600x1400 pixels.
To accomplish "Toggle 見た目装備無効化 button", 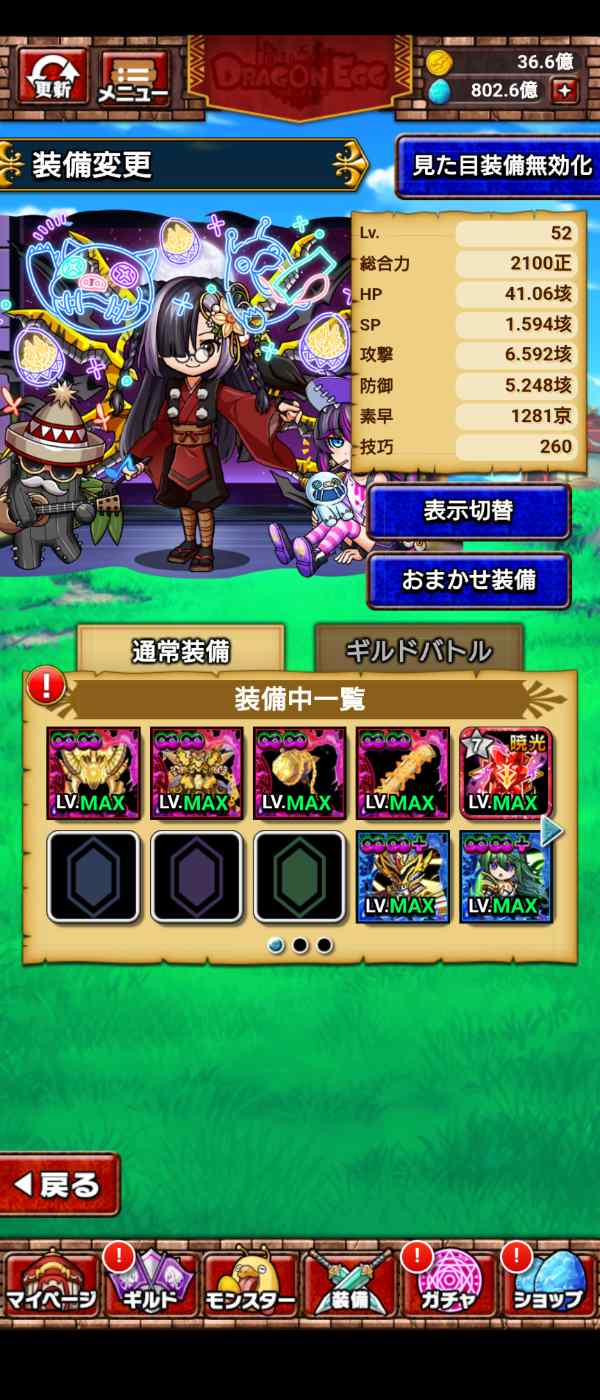I will click(501, 166).
